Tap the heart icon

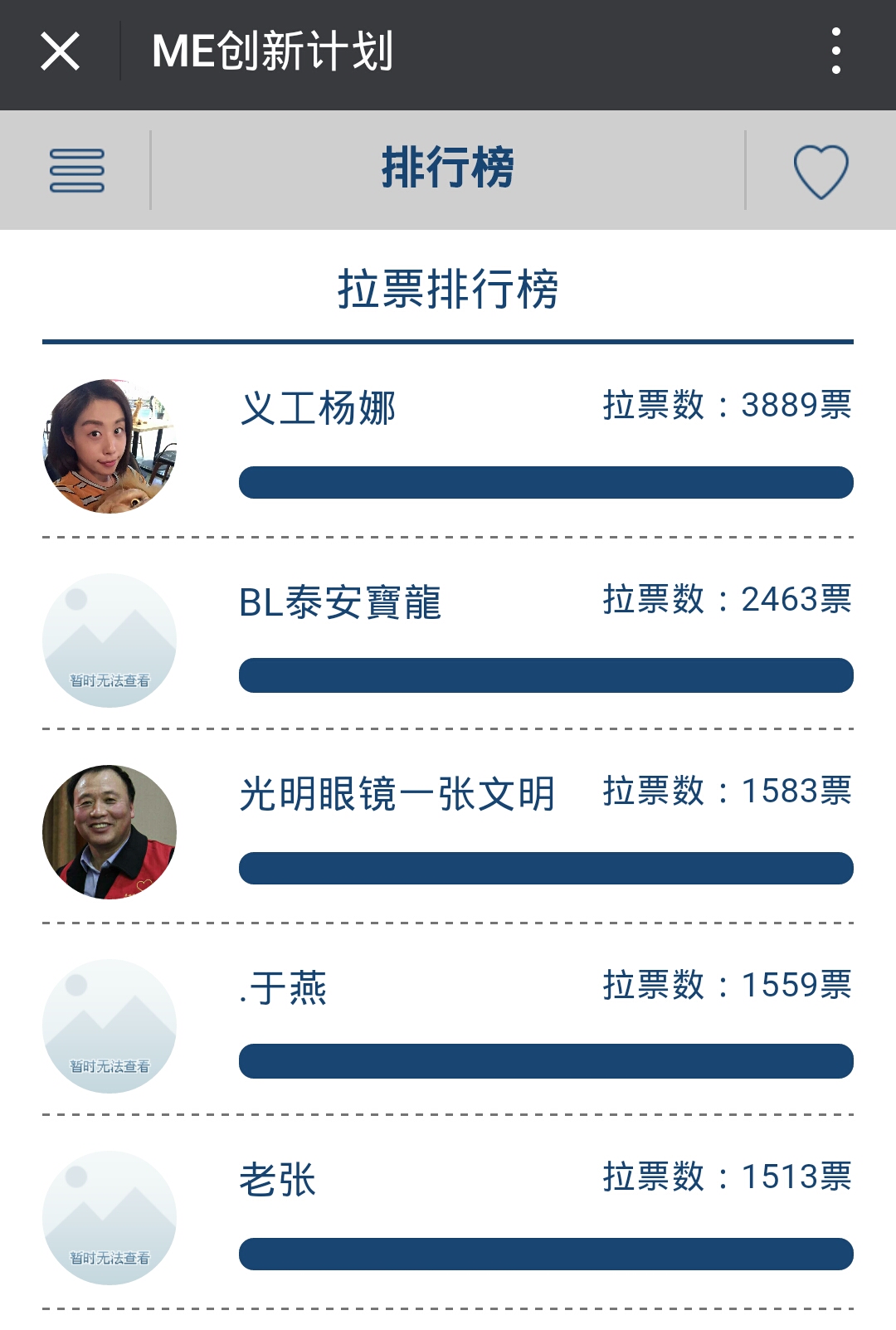point(821,171)
